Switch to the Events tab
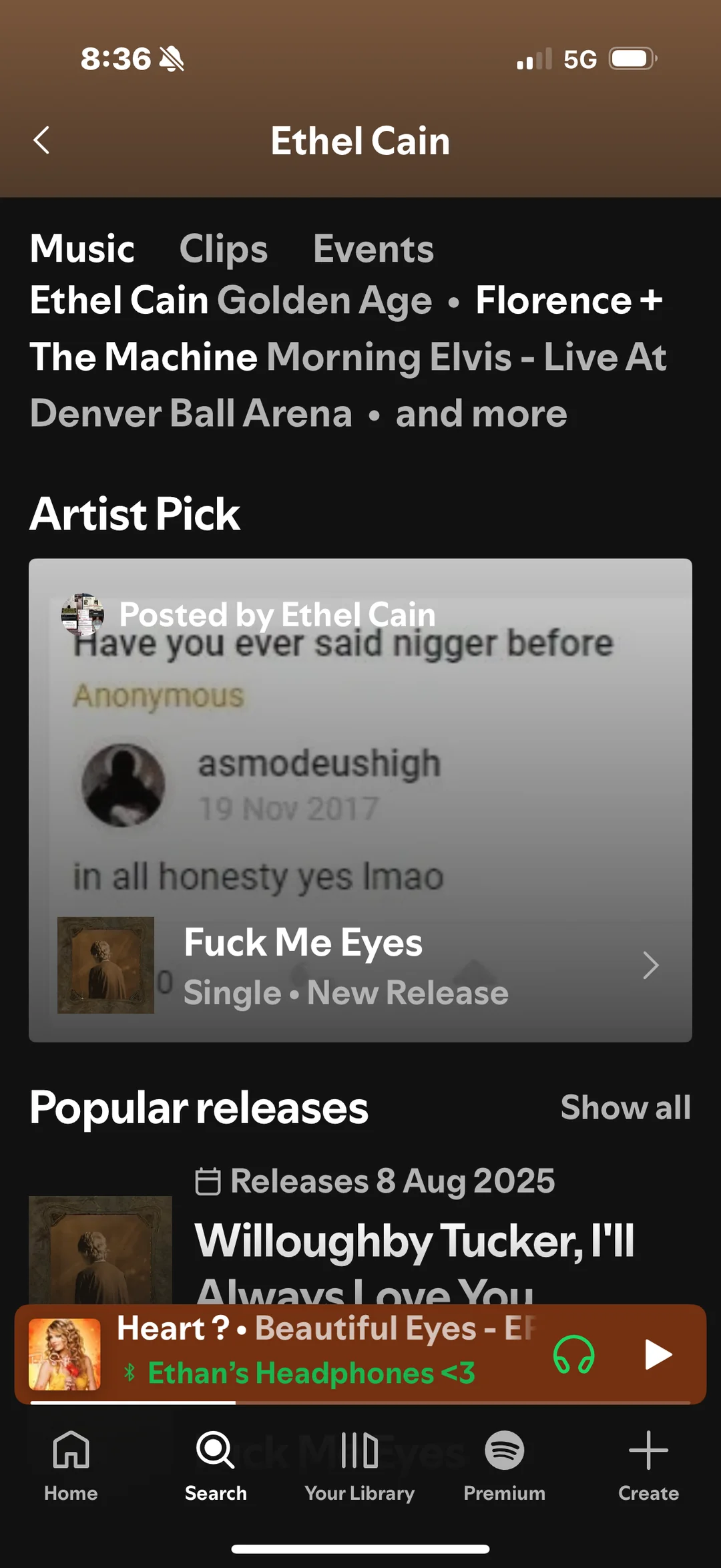This screenshot has width=721, height=1568. tap(373, 249)
